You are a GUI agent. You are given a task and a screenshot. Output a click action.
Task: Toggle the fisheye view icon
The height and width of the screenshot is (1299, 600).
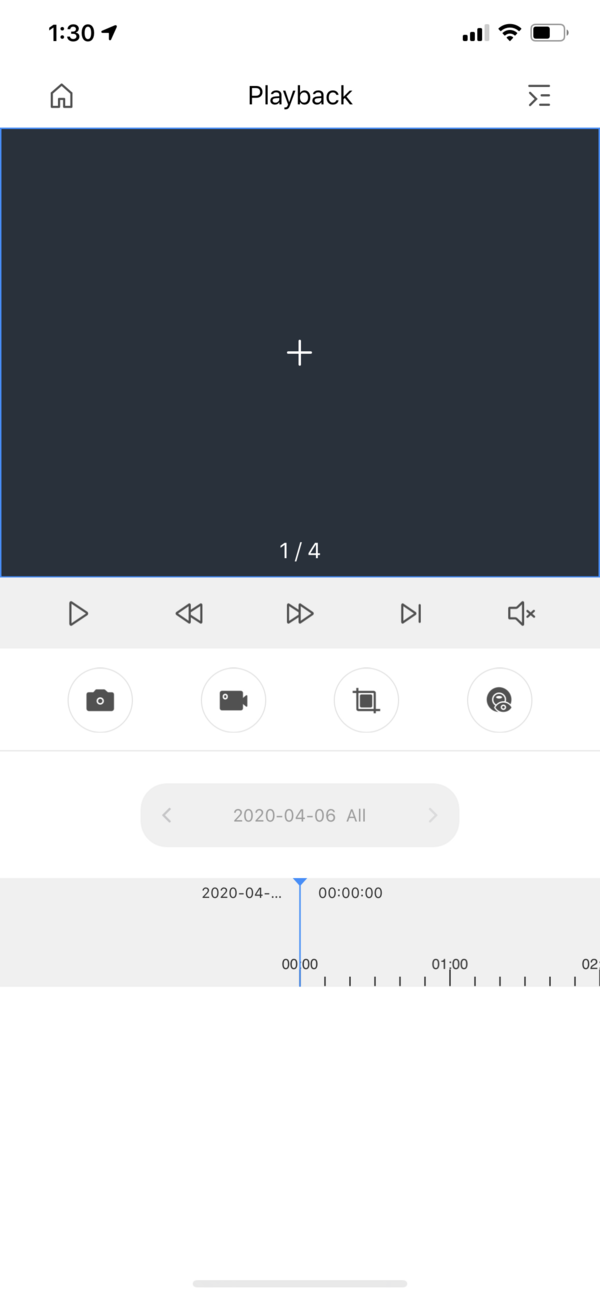click(499, 700)
